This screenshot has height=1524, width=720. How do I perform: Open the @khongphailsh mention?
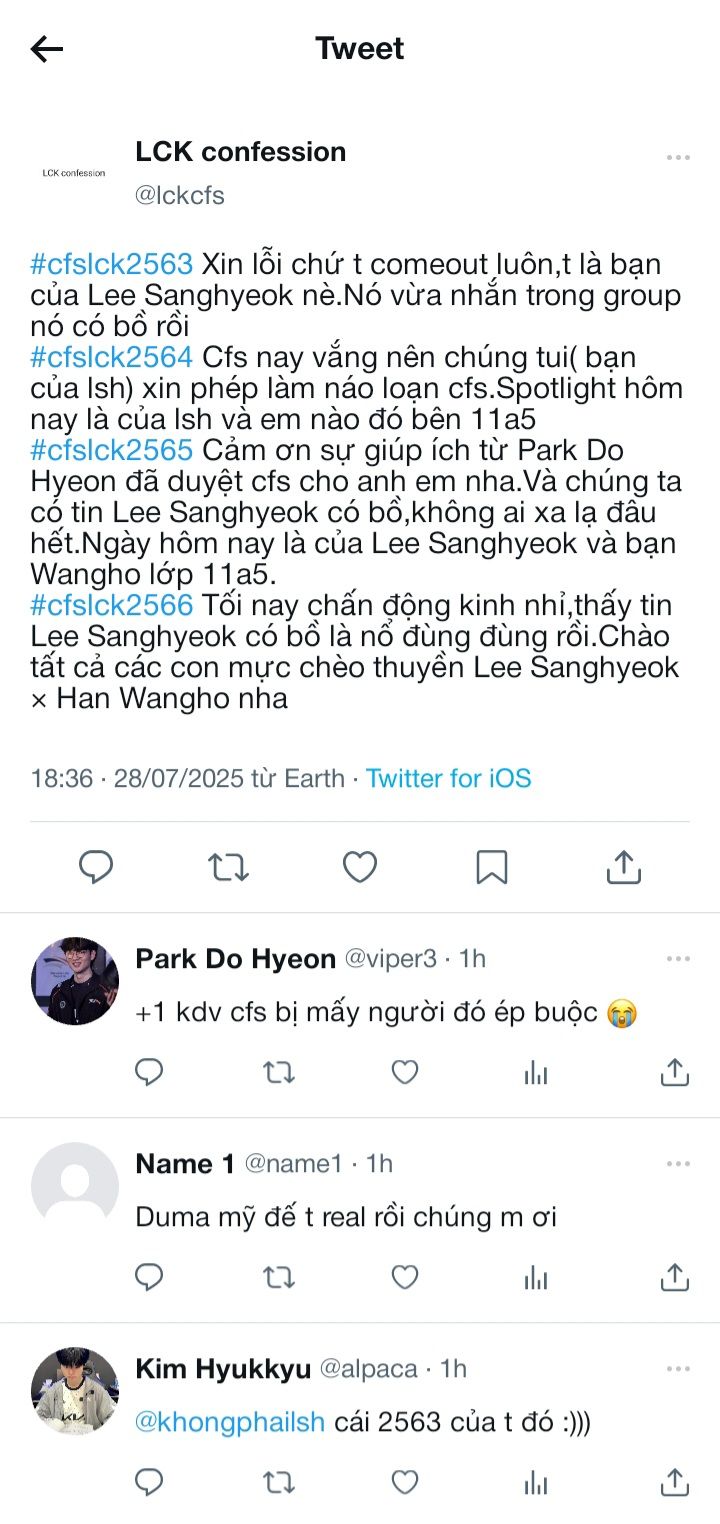click(229, 1423)
